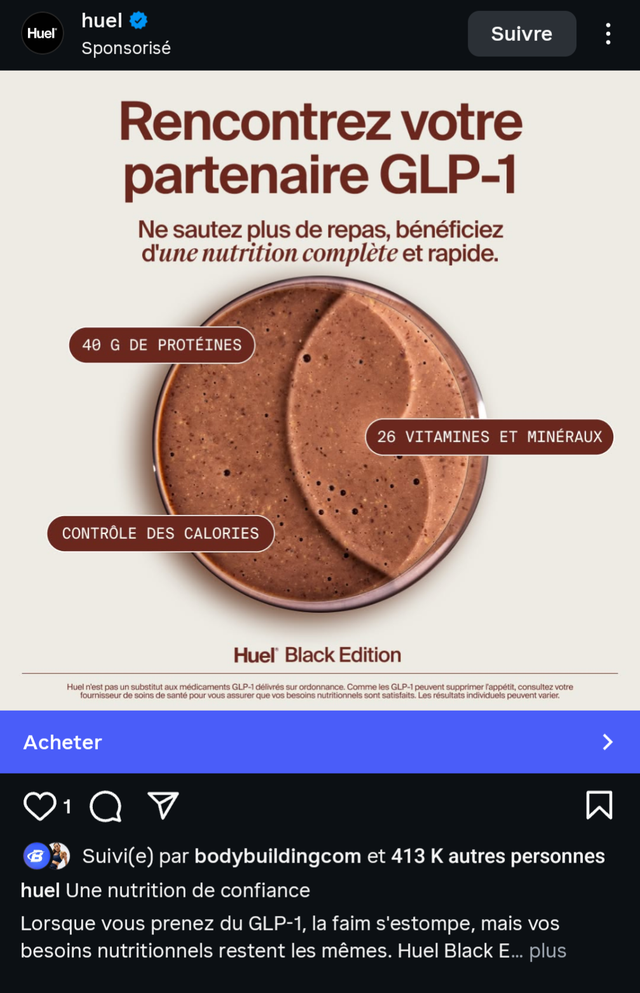Open the three-dot overflow menu

(x=607, y=34)
